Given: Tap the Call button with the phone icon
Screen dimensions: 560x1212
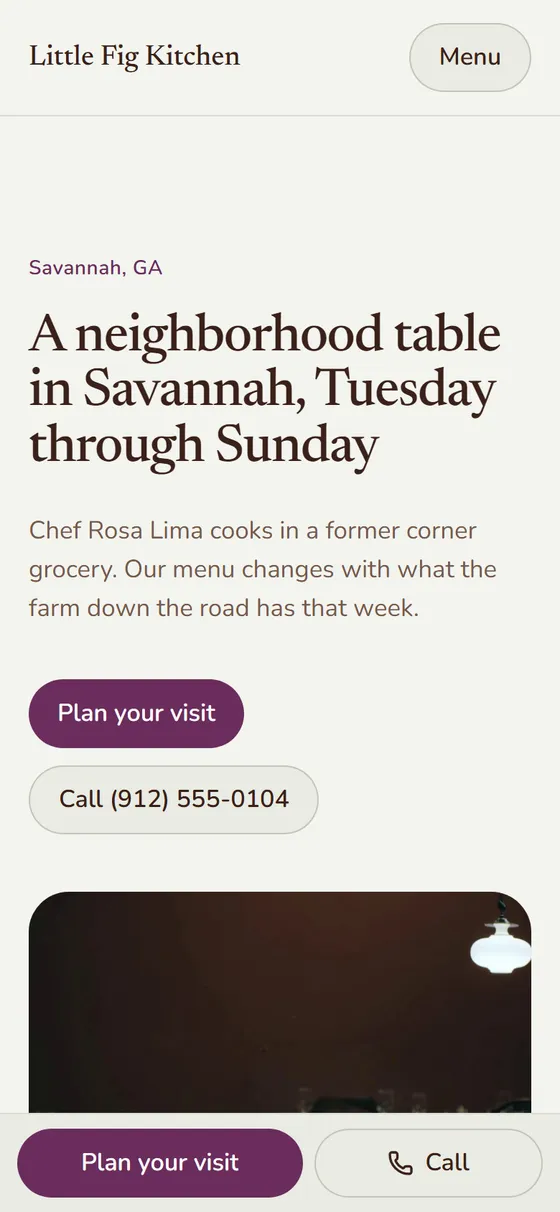Looking at the screenshot, I should (429, 1163).
